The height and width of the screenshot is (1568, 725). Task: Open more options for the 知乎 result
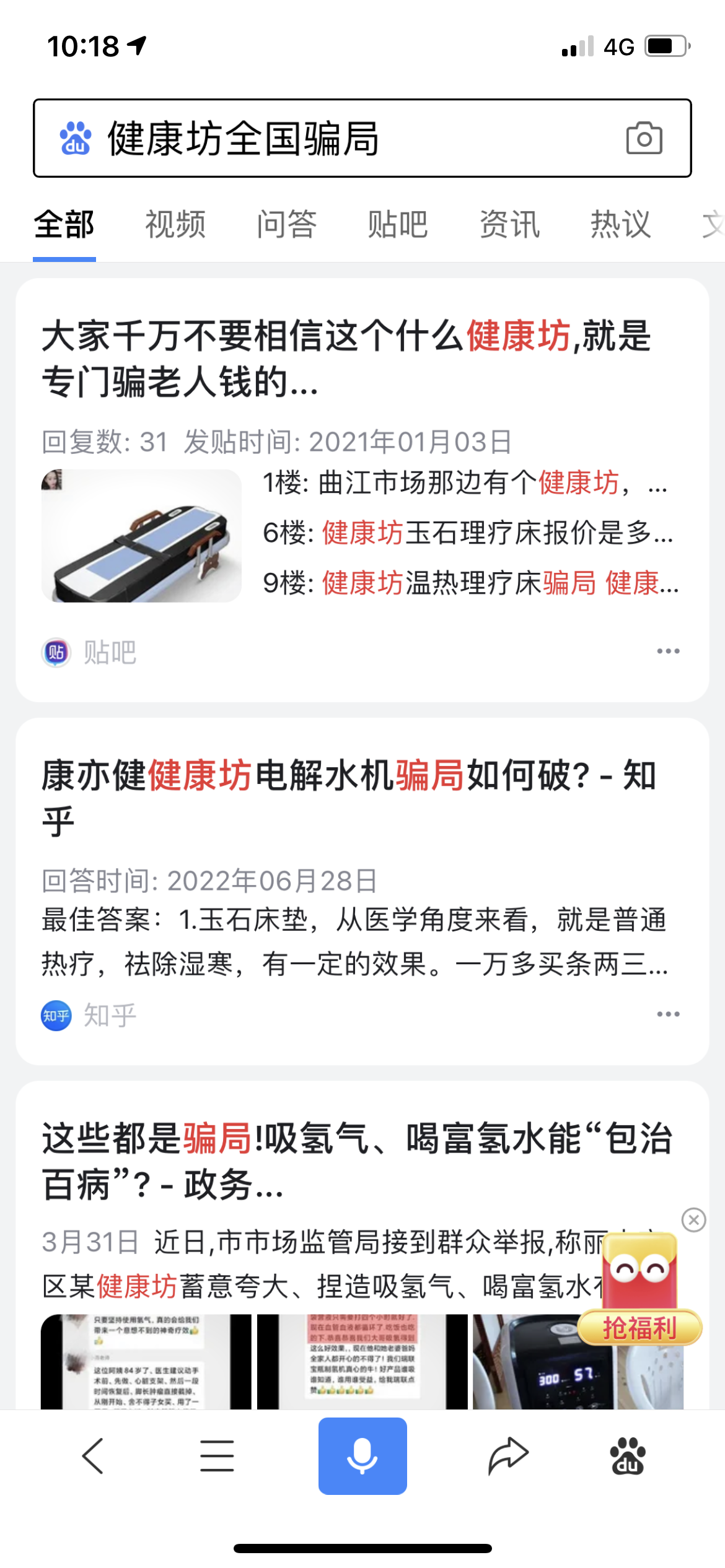click(668, 1014)
